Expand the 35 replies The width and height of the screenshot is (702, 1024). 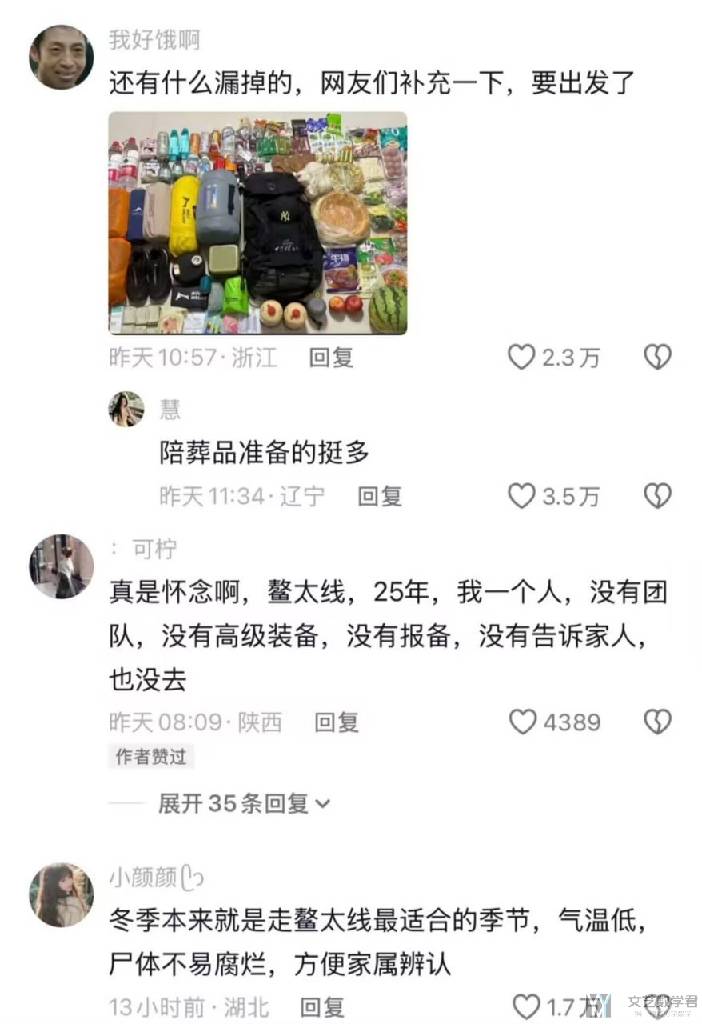pos(244,803)
